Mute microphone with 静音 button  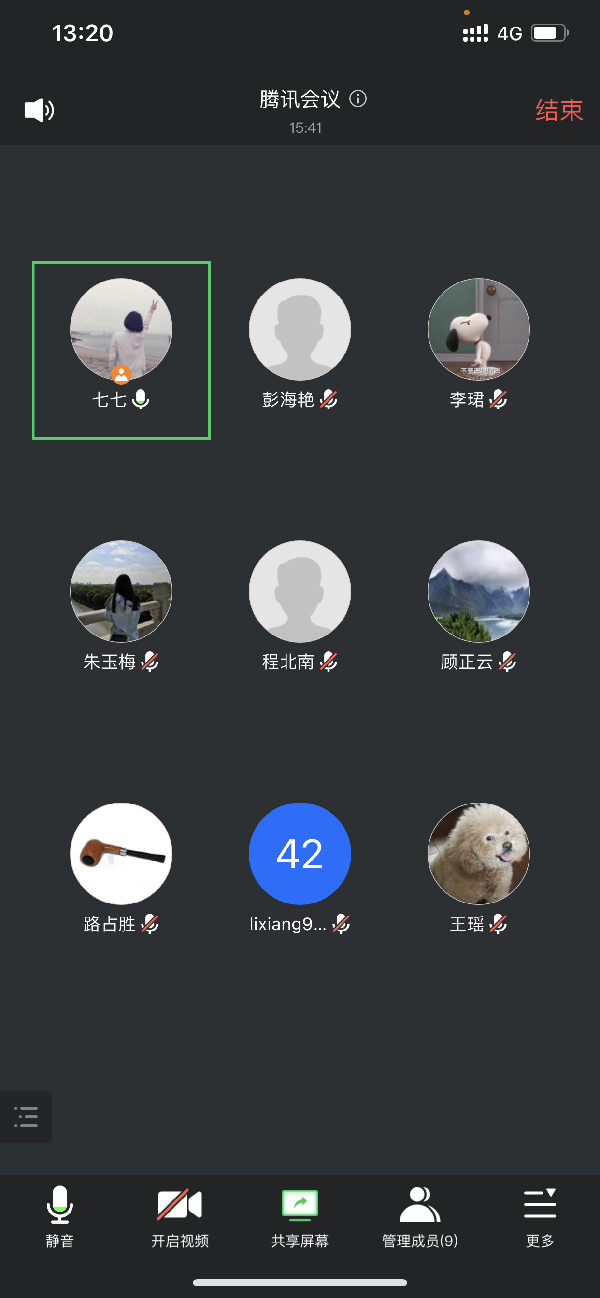[60, 1216]
